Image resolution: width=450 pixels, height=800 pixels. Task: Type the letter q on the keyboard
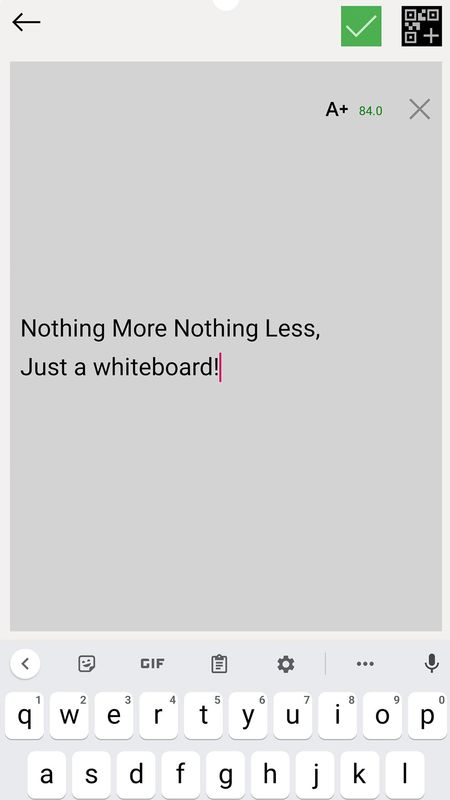coord(24,715)
